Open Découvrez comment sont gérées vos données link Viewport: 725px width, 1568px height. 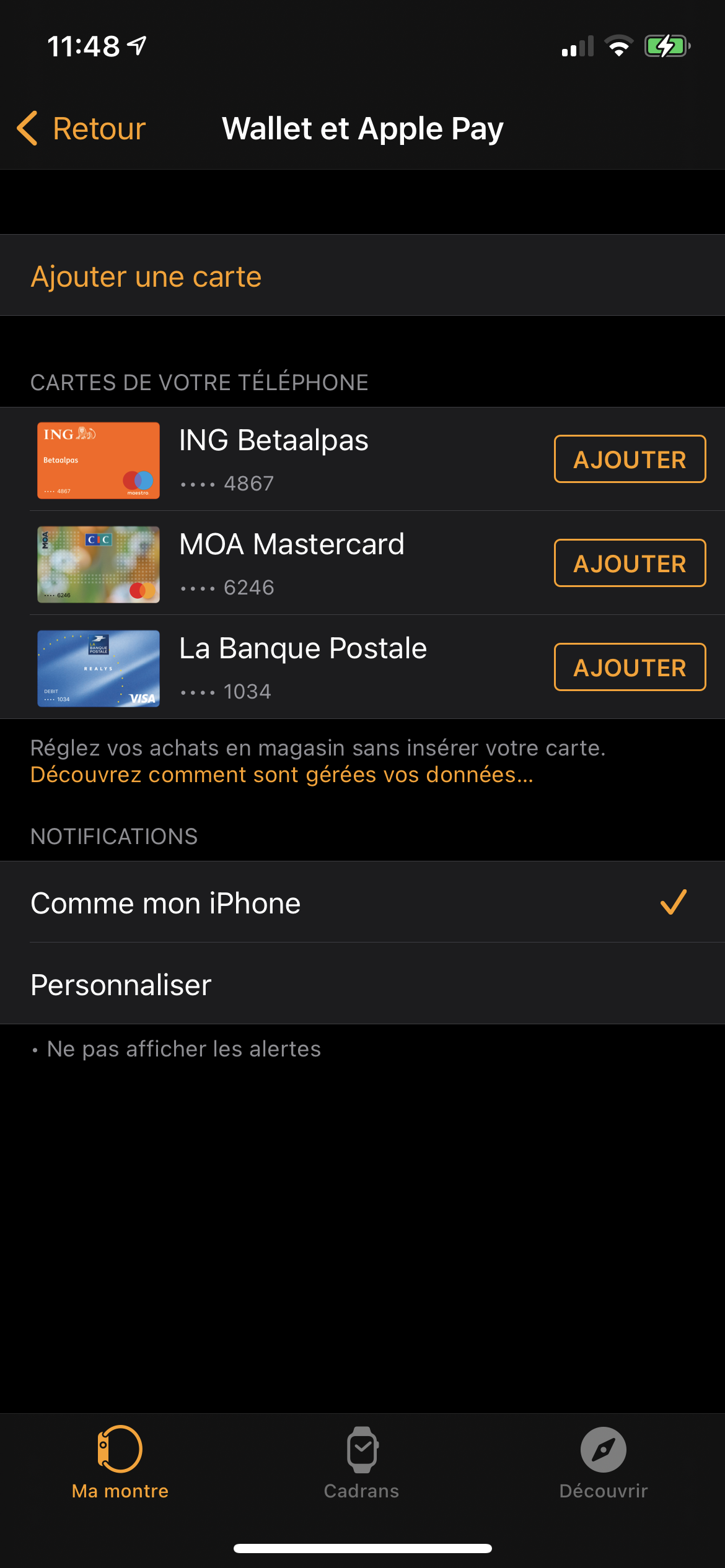click(x=282, y=775)
